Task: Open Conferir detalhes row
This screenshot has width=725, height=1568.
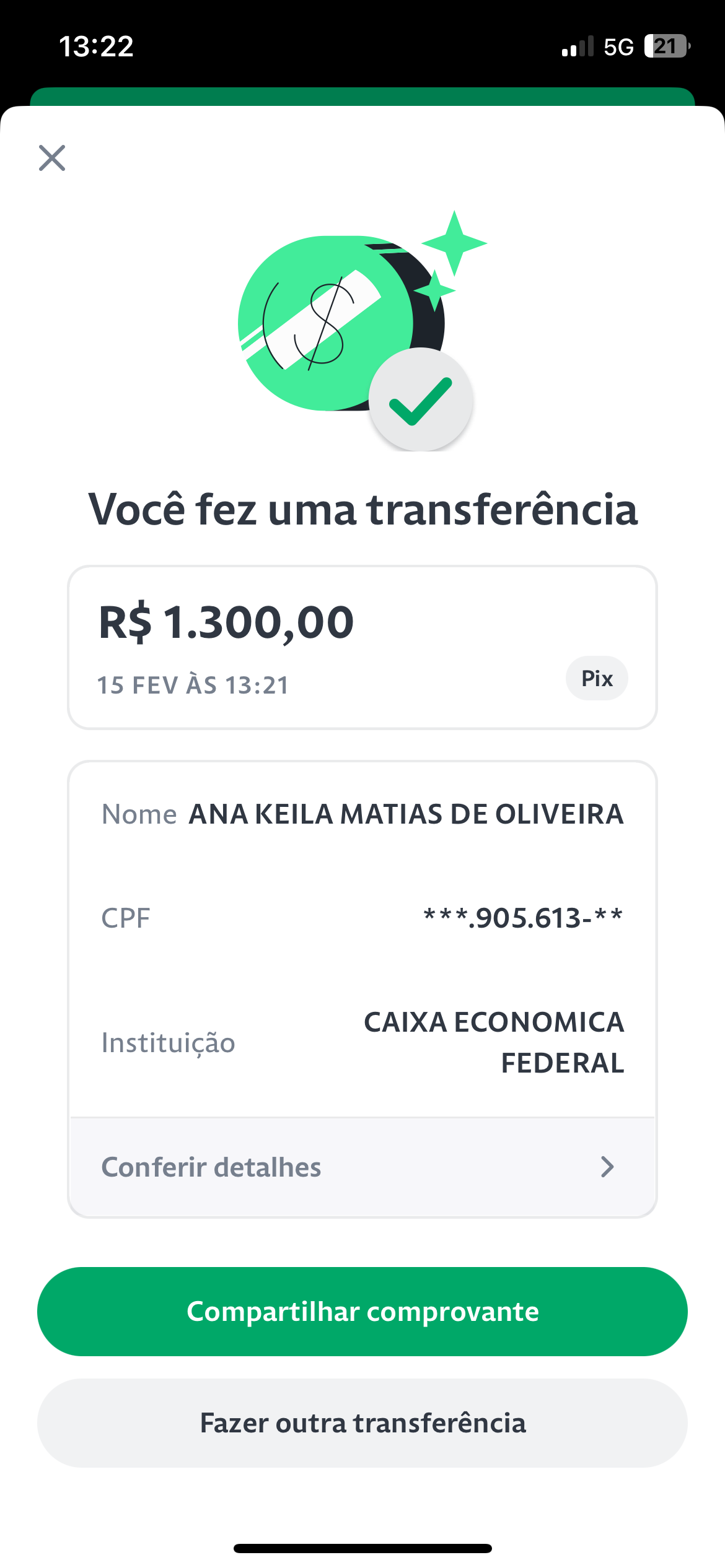Action: [x=362, y=1167]
